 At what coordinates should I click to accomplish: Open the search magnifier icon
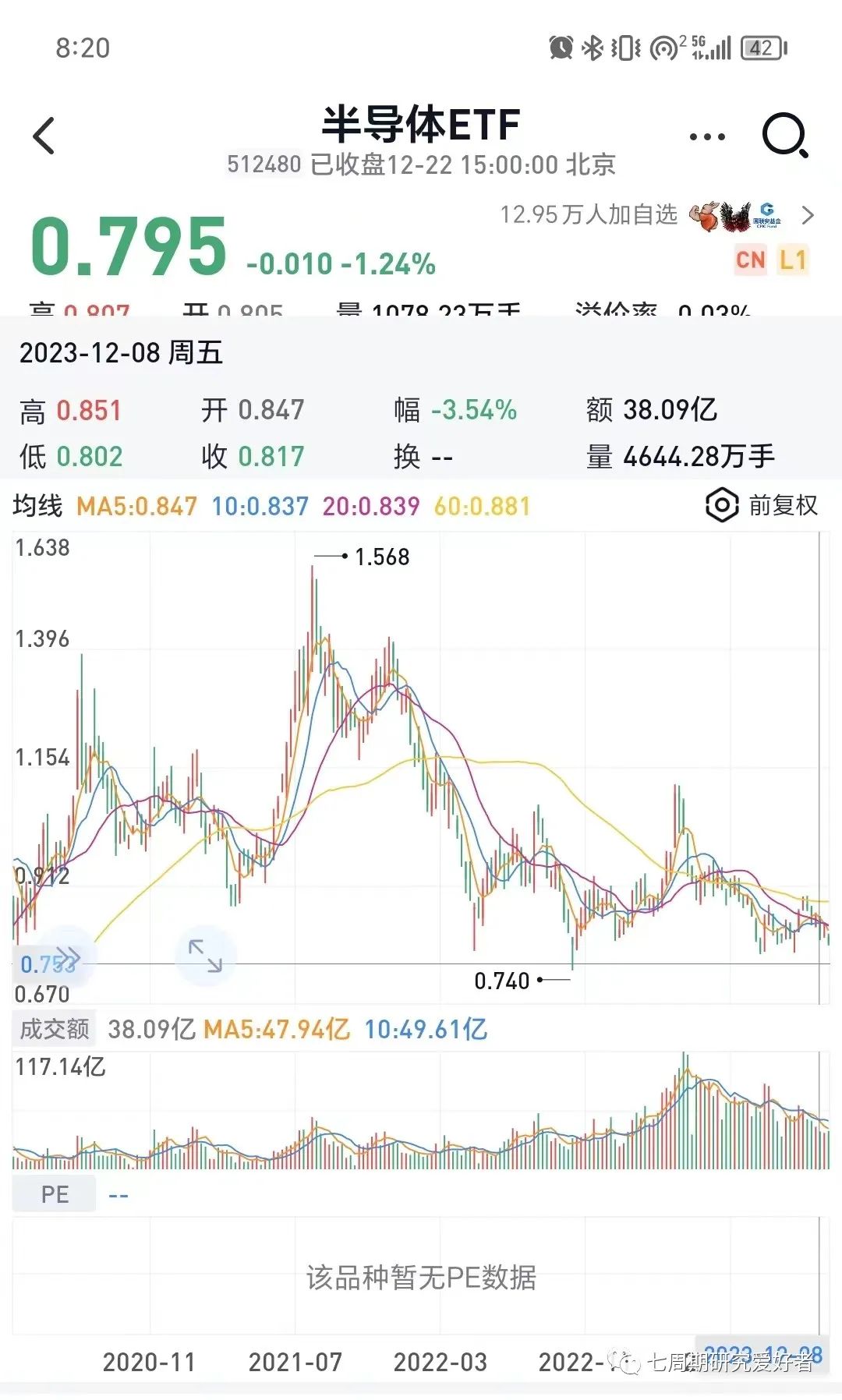pyautogui.click(x=784, y=136)
